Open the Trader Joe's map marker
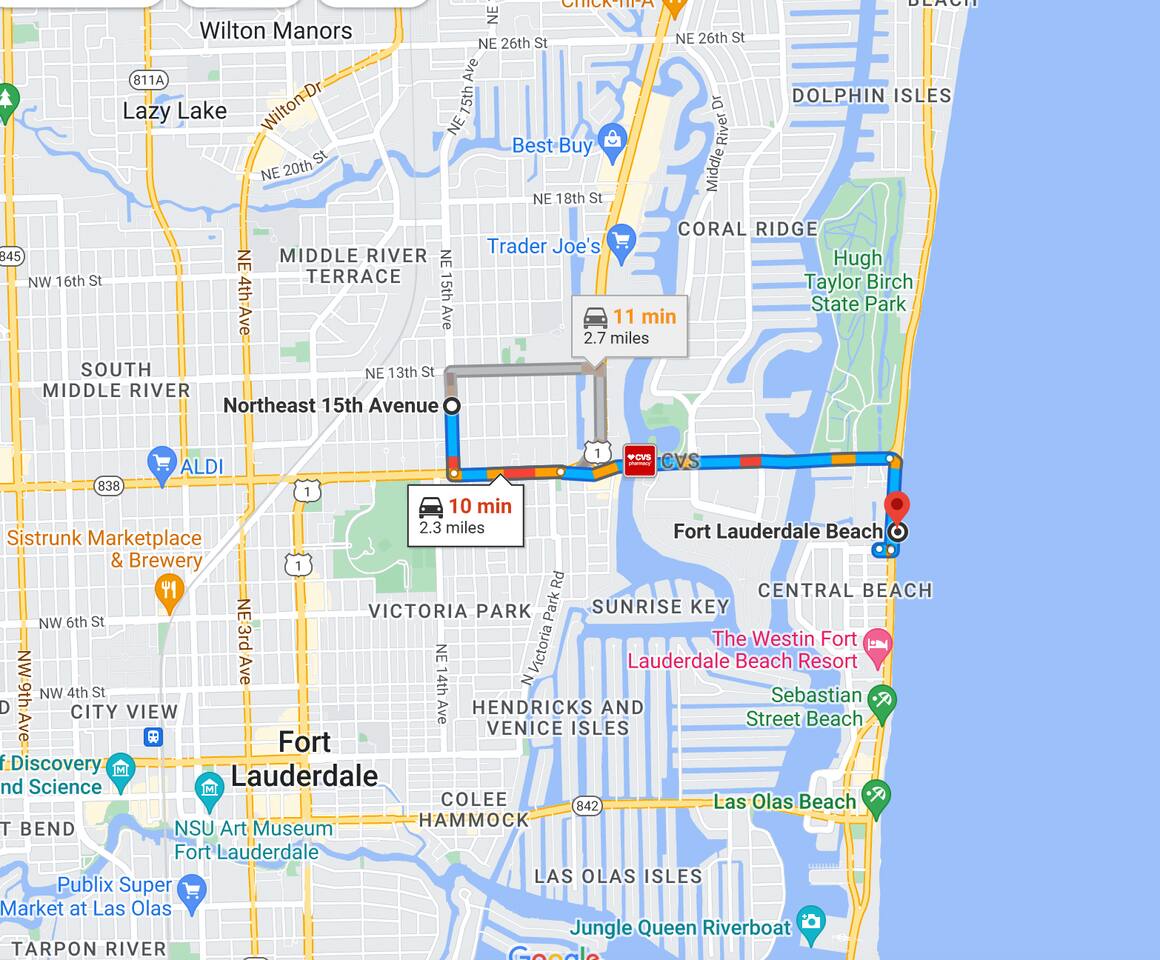 tap(622, 243)
